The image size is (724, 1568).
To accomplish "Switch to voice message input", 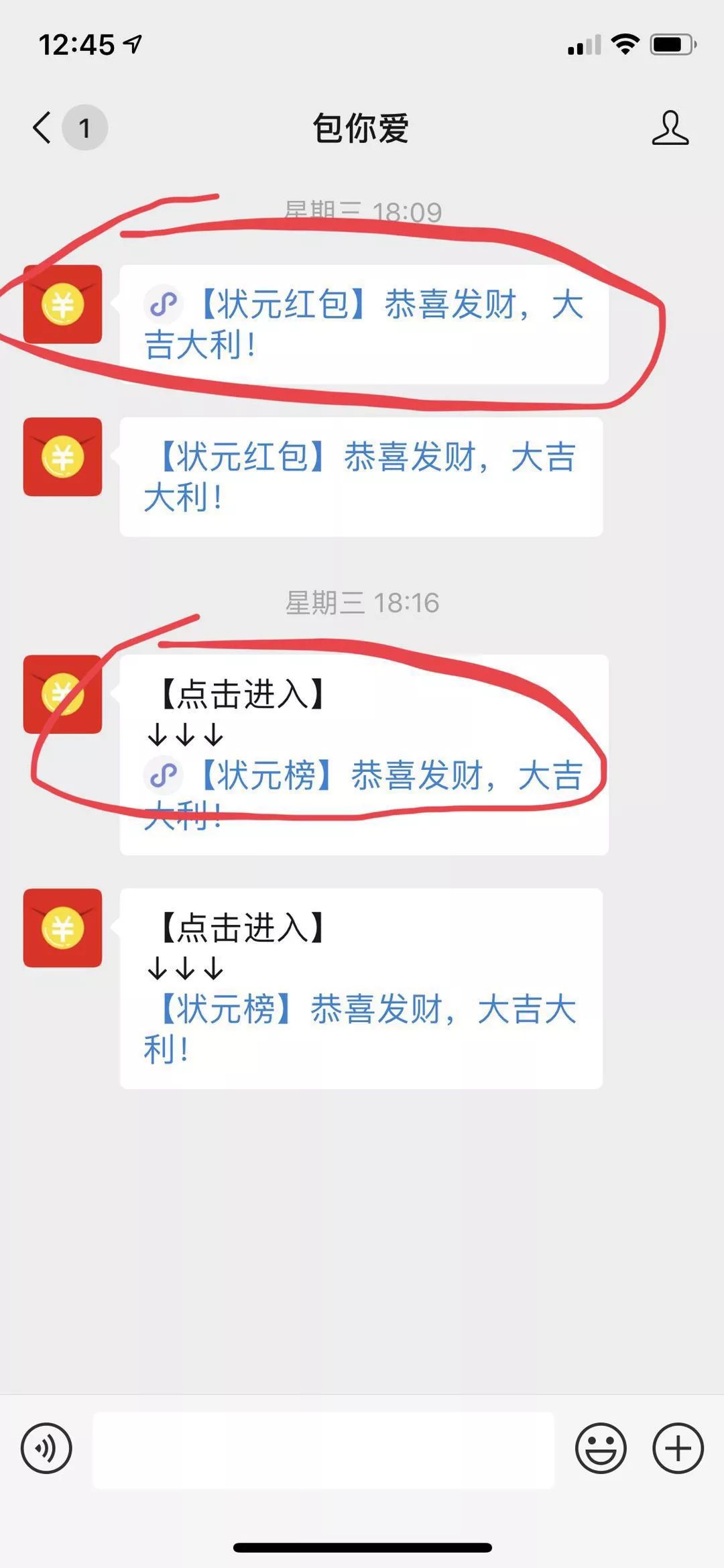I will point(46,1448).
